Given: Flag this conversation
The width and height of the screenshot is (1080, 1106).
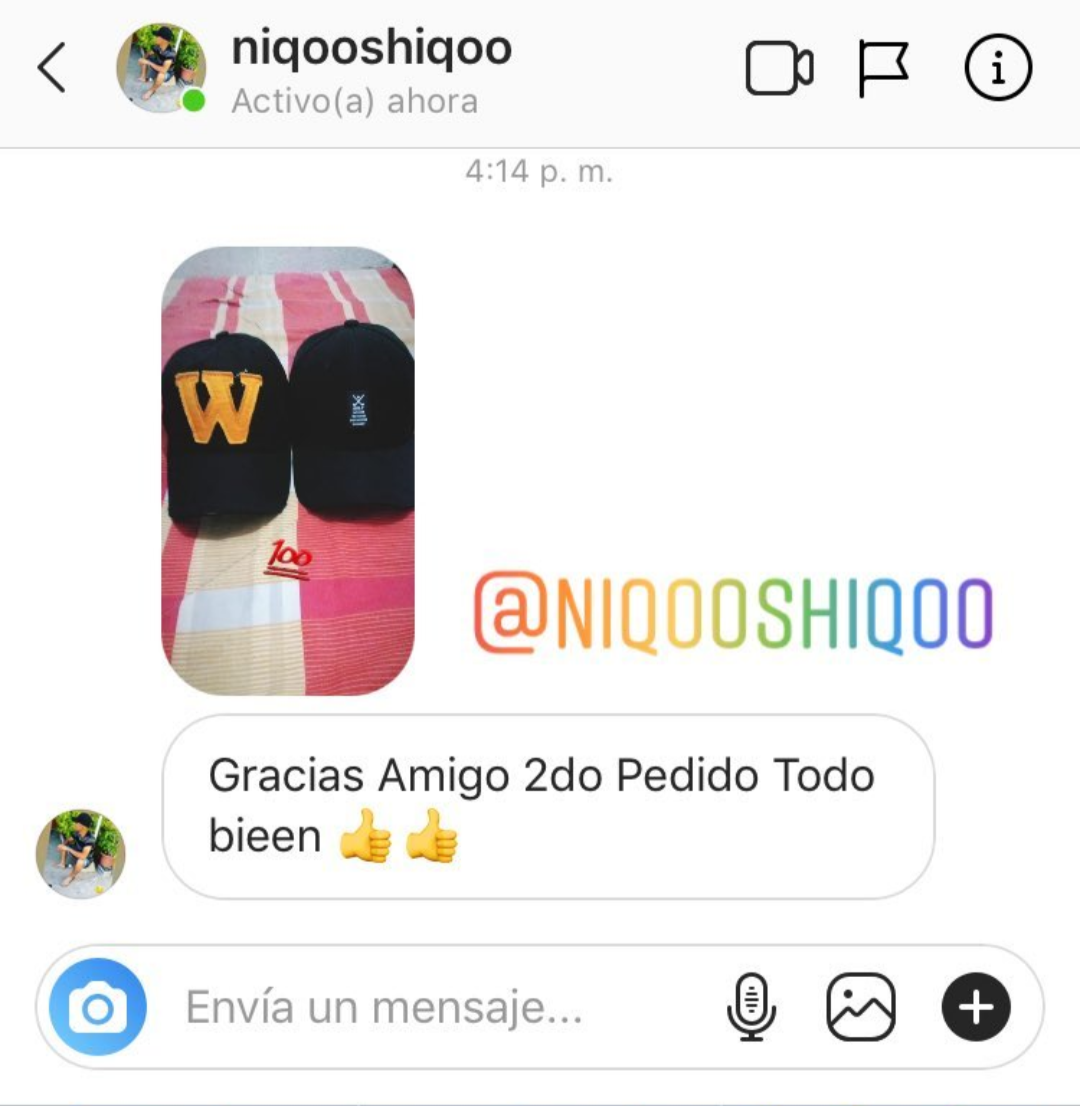Looking at the screenshot, I should point(884,69).
